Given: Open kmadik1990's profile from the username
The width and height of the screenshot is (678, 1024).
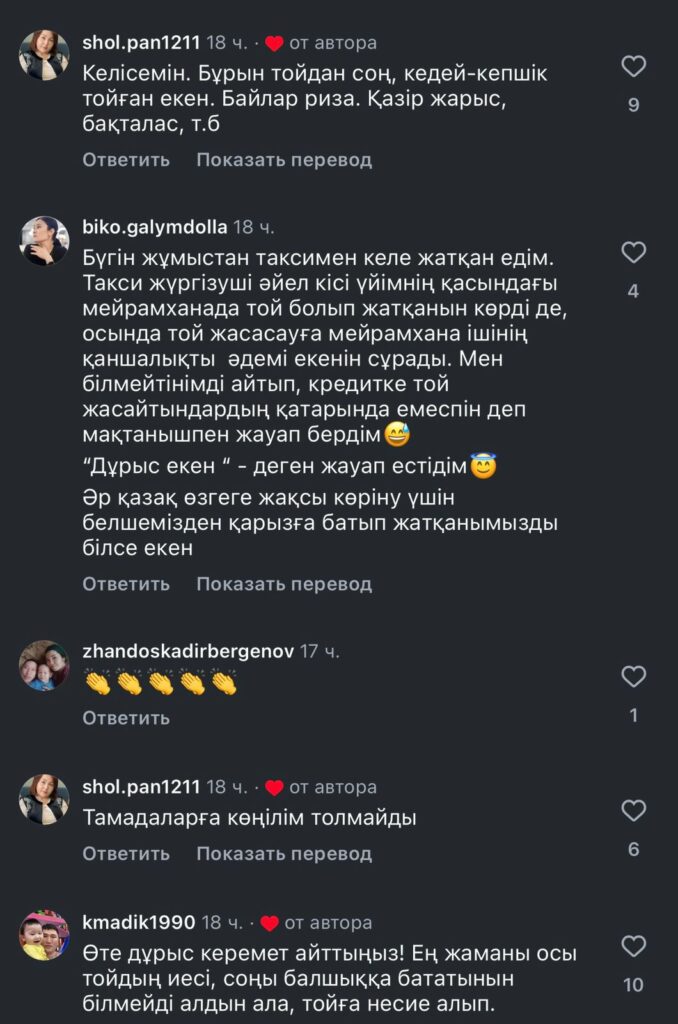Looking at the screenshot, I should (138, 923).
